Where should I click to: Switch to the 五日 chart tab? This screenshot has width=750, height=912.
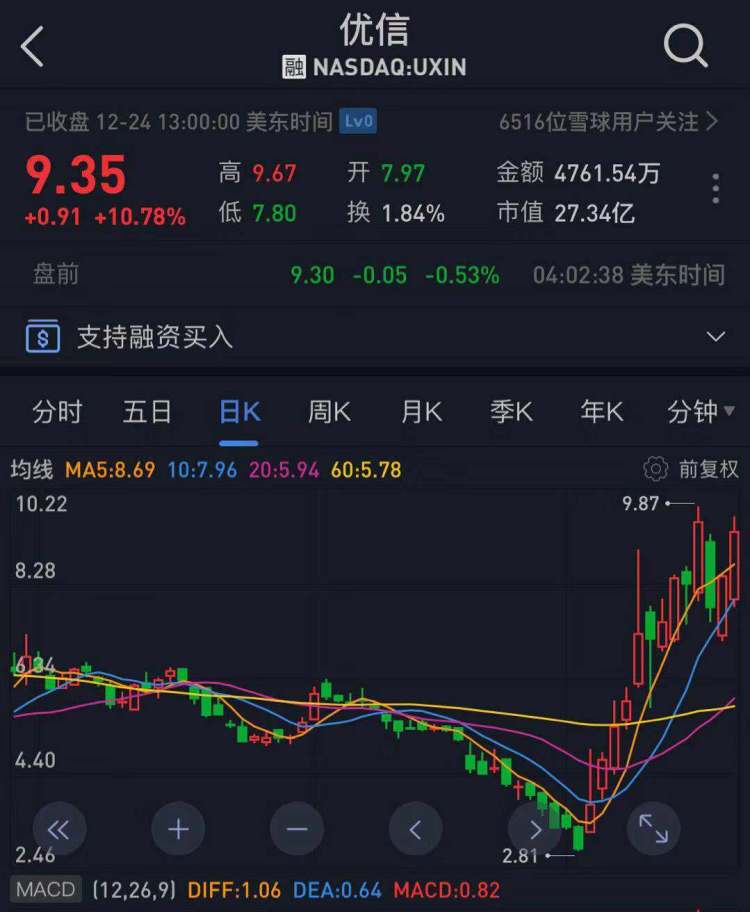coord(147,411)
